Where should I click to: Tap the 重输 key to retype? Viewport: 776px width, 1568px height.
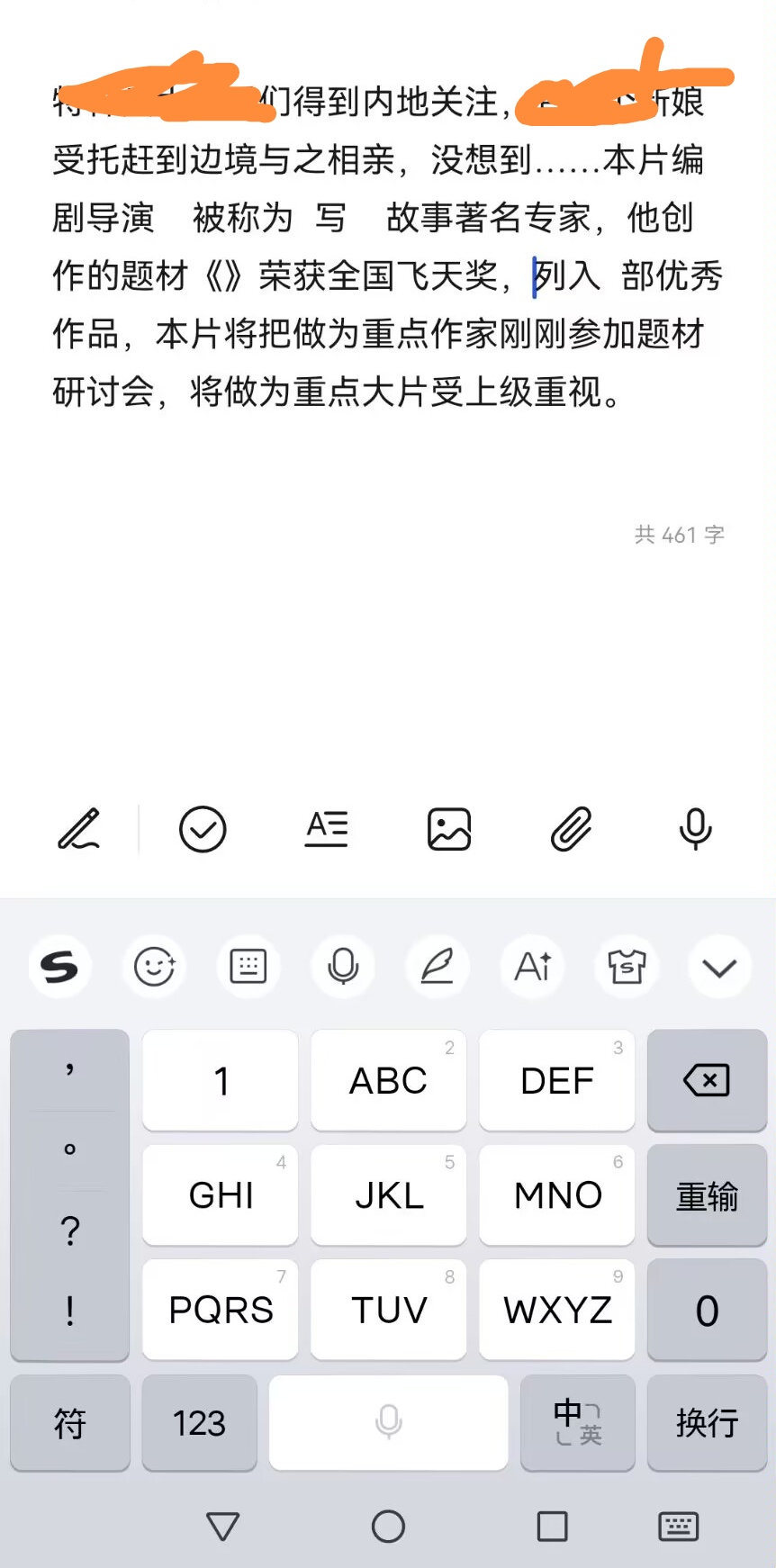(x=707, y=1195)
